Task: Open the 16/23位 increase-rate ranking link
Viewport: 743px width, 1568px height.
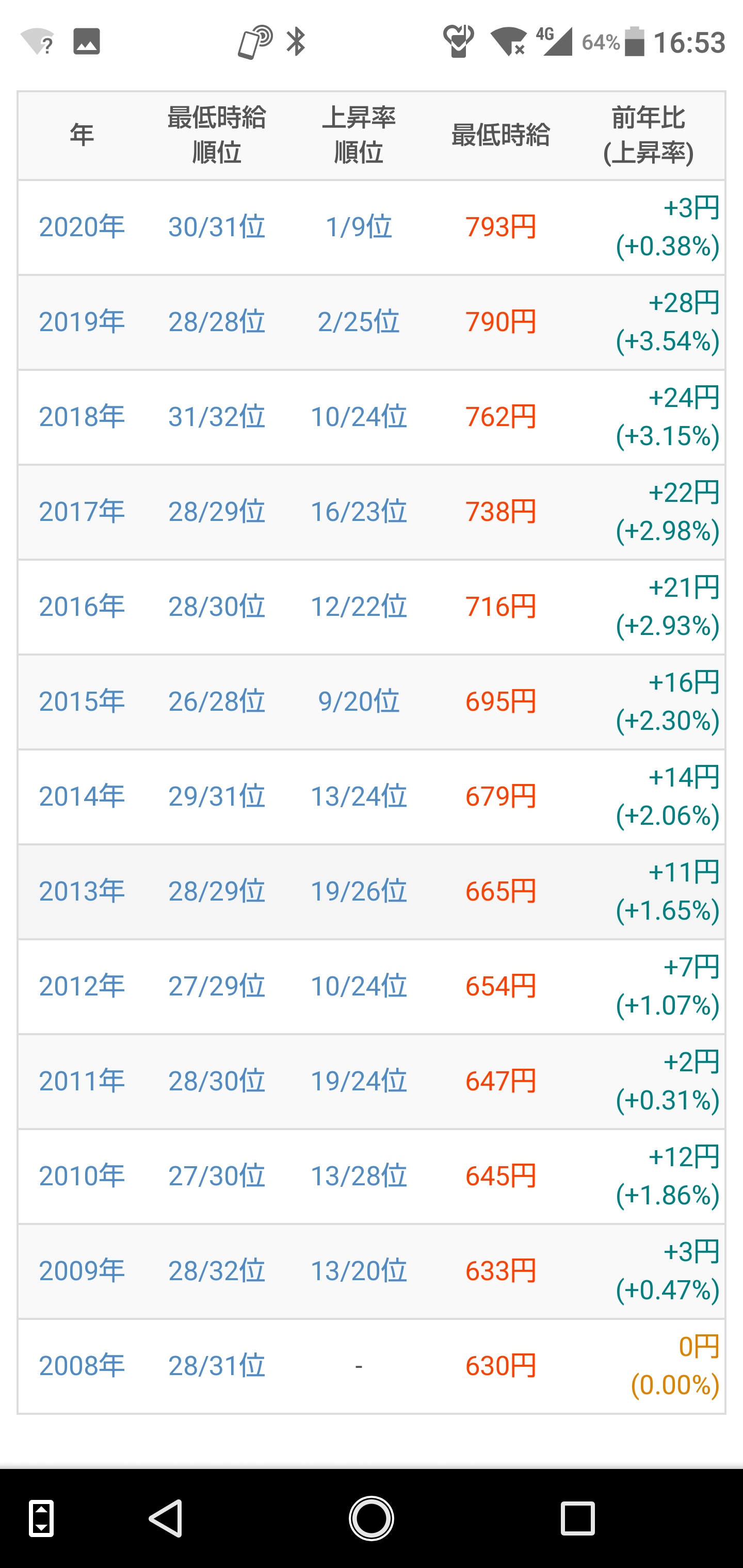Action: click(x=359, y=512)
